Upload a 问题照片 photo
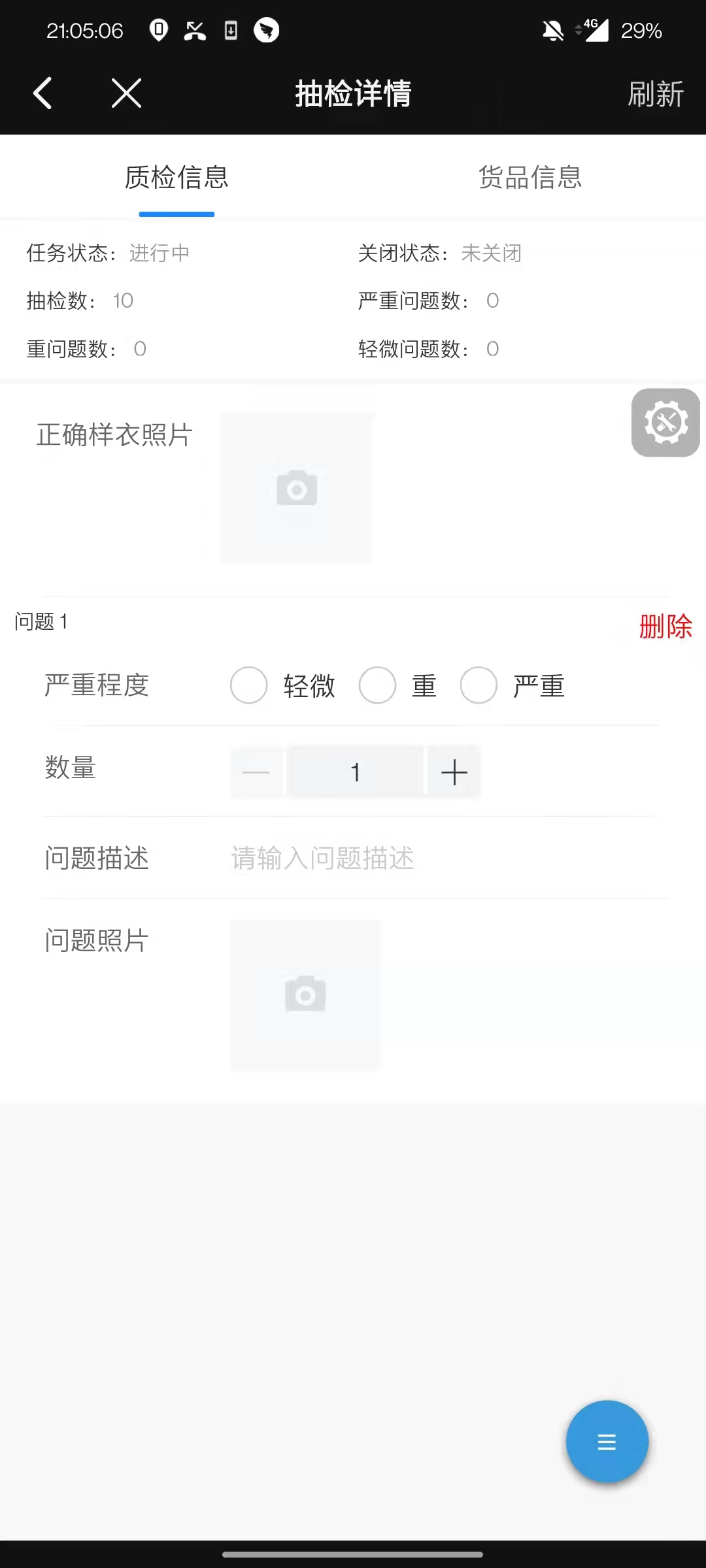The height and width of the screenshot is (1568, 706). point(305,995)
